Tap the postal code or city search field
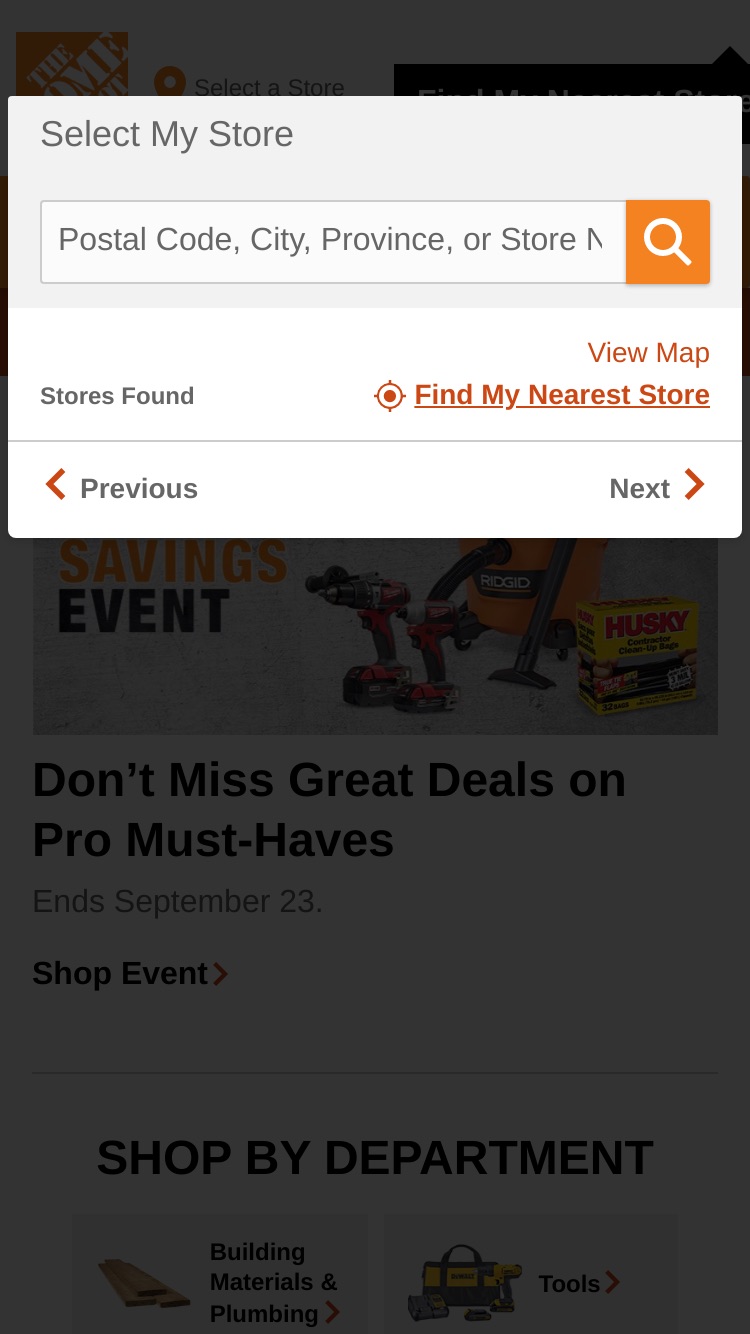 tap(333, 241)
